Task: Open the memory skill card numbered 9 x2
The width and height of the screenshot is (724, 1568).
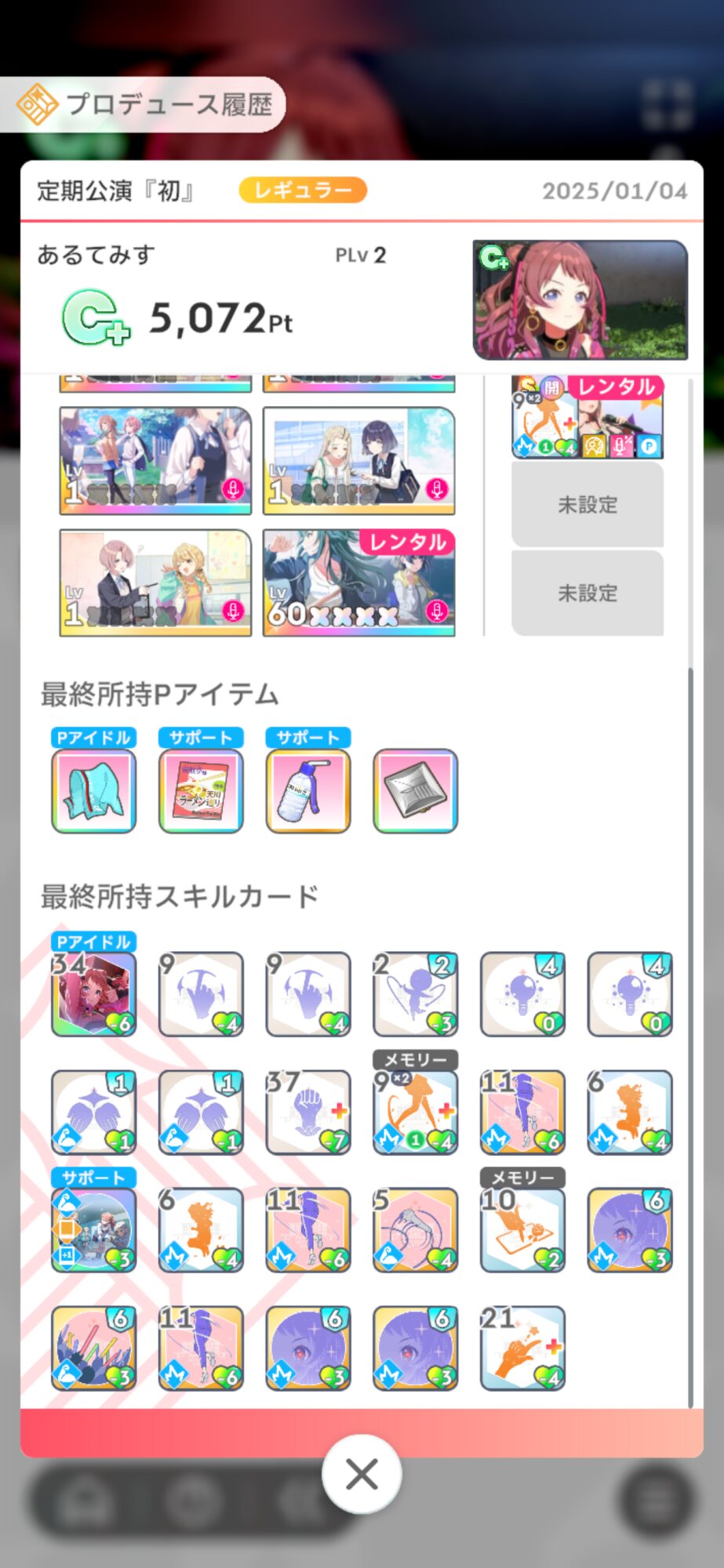Action: coord(416,1112)
